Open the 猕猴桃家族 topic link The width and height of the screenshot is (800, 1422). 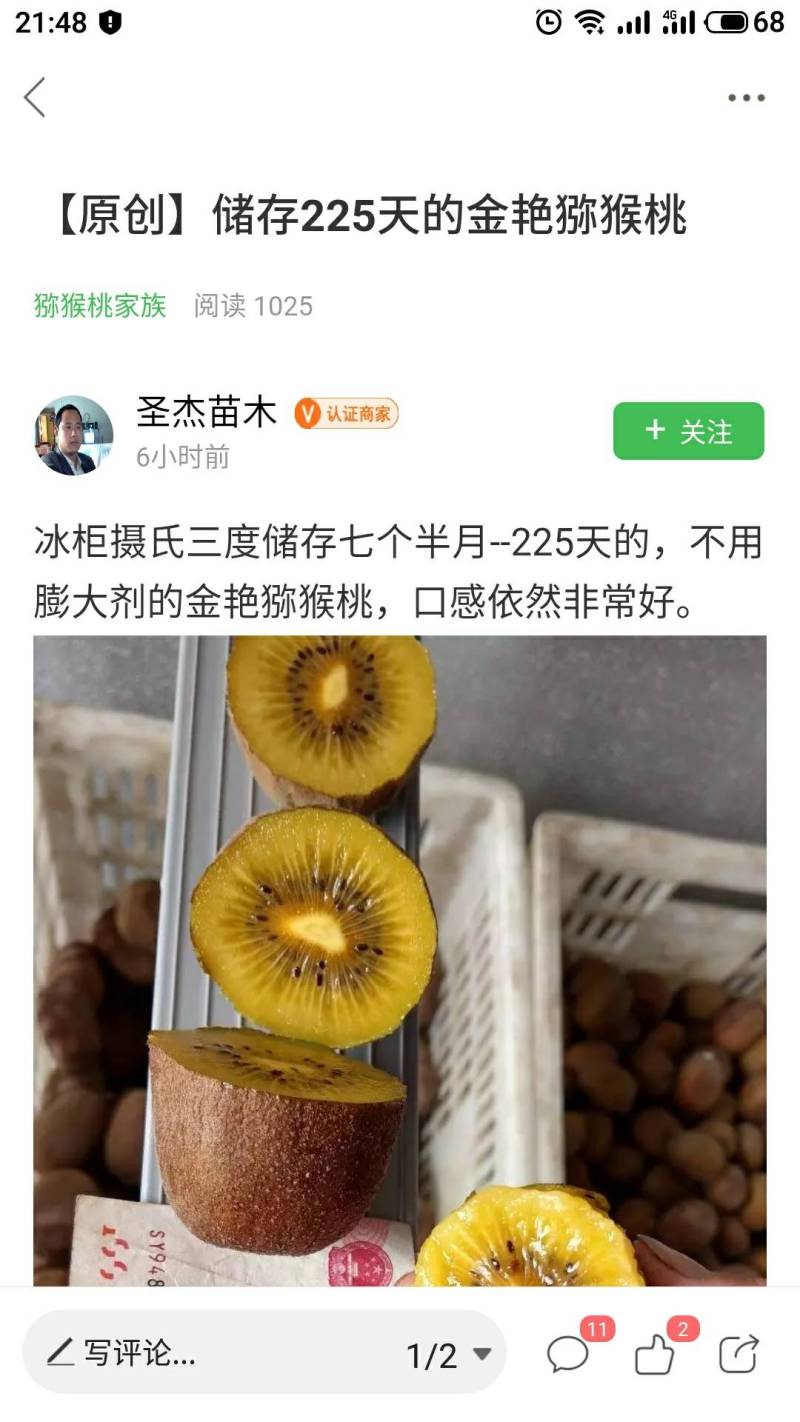[100, 305]
